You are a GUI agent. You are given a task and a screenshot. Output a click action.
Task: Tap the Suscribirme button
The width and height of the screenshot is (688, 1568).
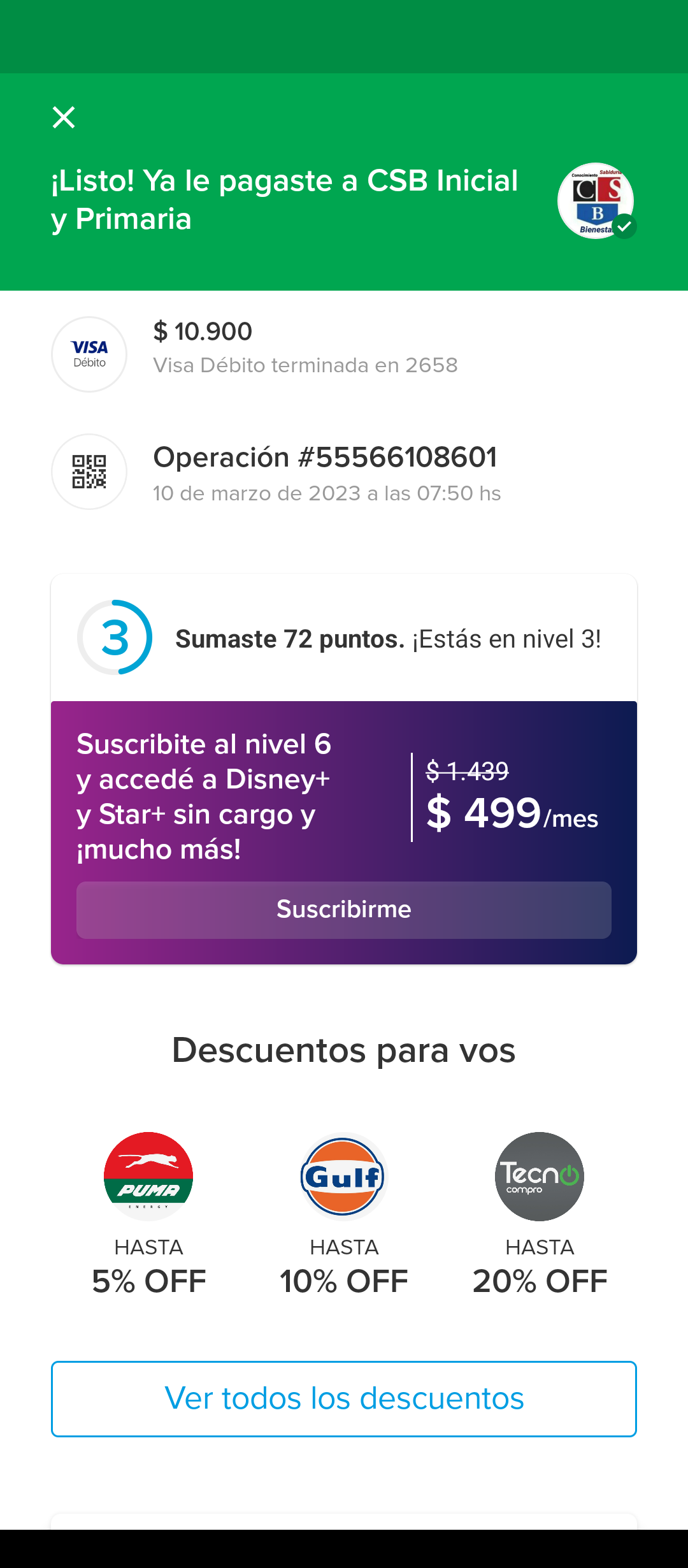click(344, 910)
